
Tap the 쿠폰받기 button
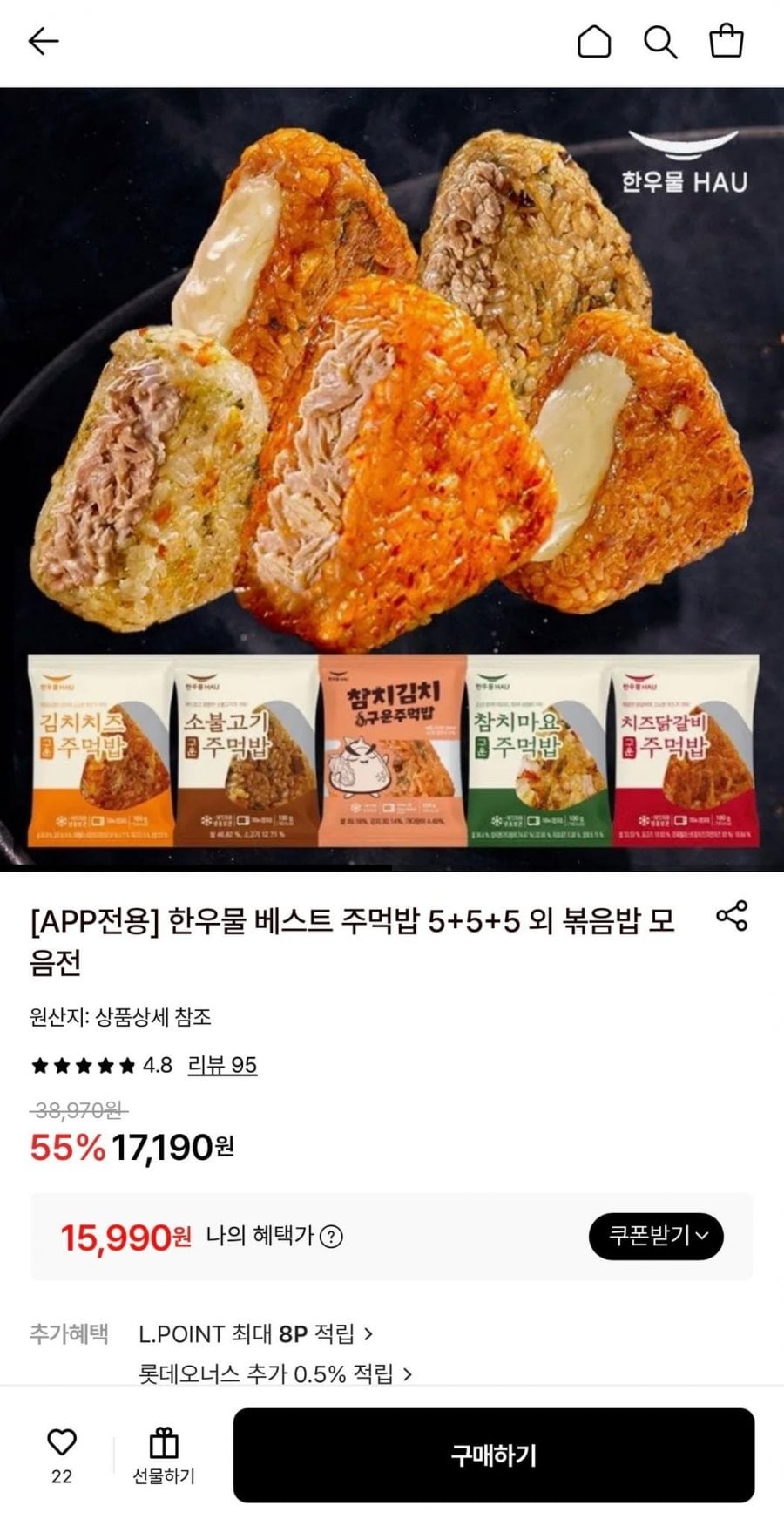point(656,1236)
